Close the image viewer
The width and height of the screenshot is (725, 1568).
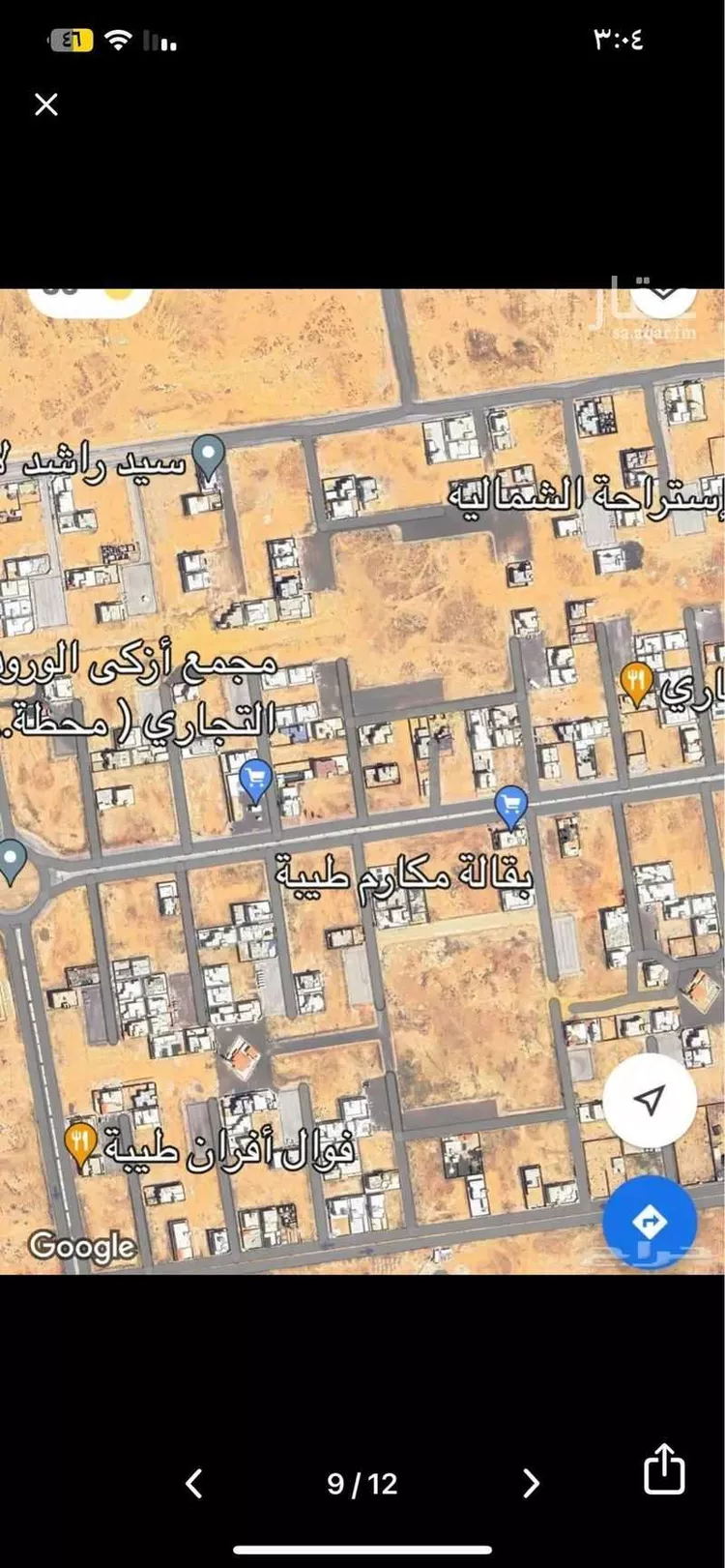coord(45,104)
